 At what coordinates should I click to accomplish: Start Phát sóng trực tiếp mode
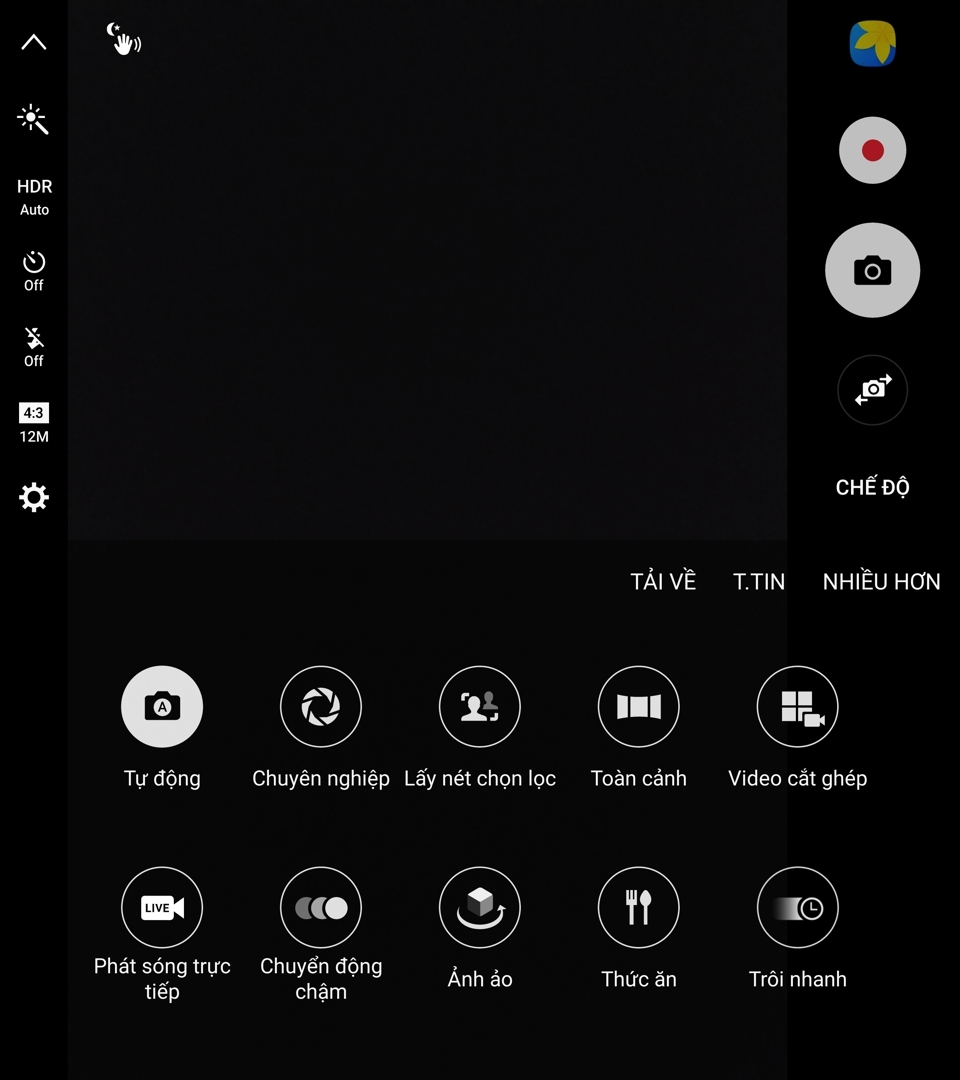[162, 908]
